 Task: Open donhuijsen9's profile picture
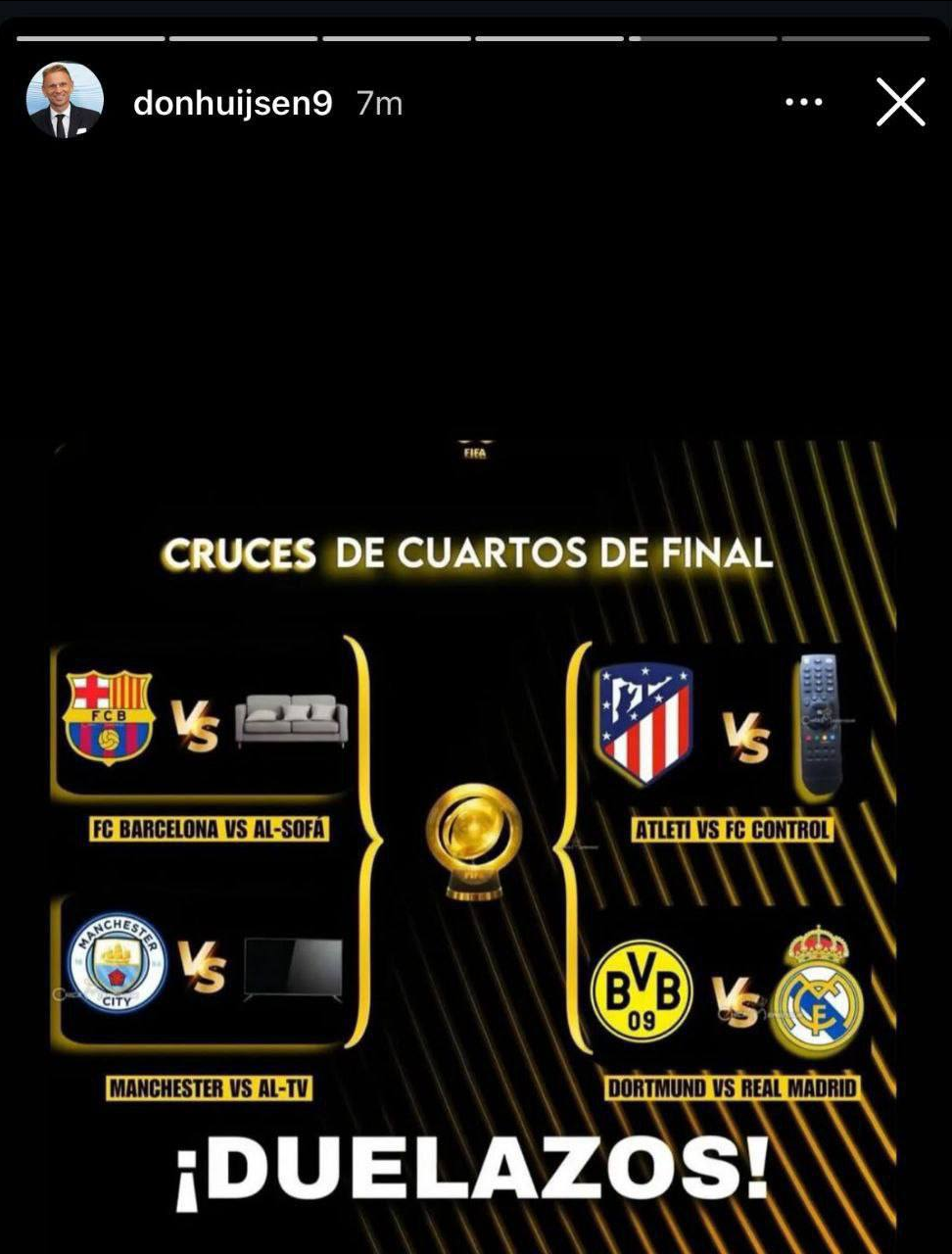click(65, 101)
